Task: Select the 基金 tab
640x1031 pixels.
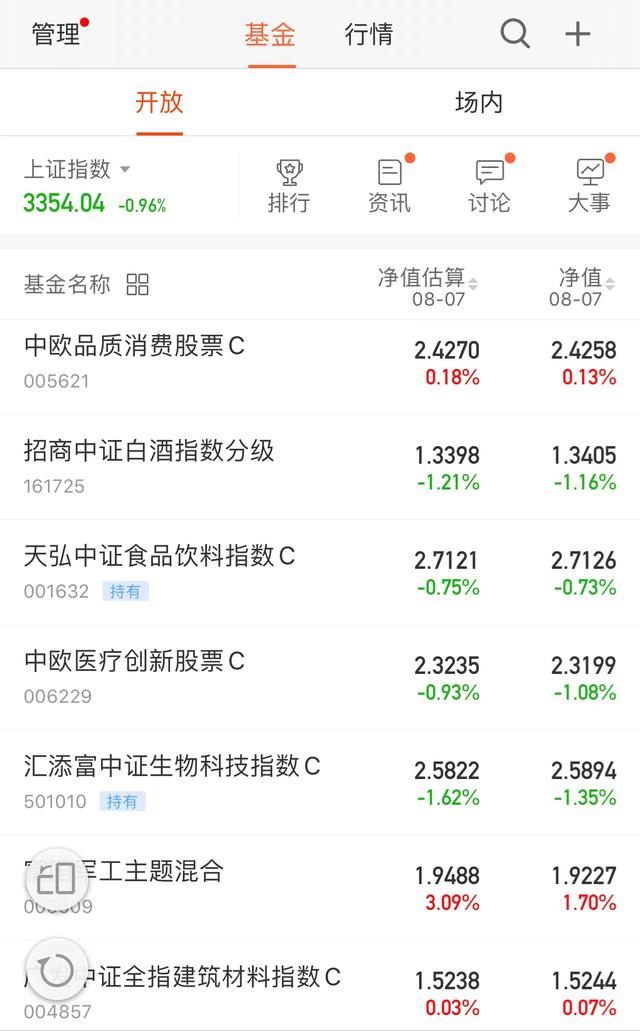Action: tap(270, 34)
